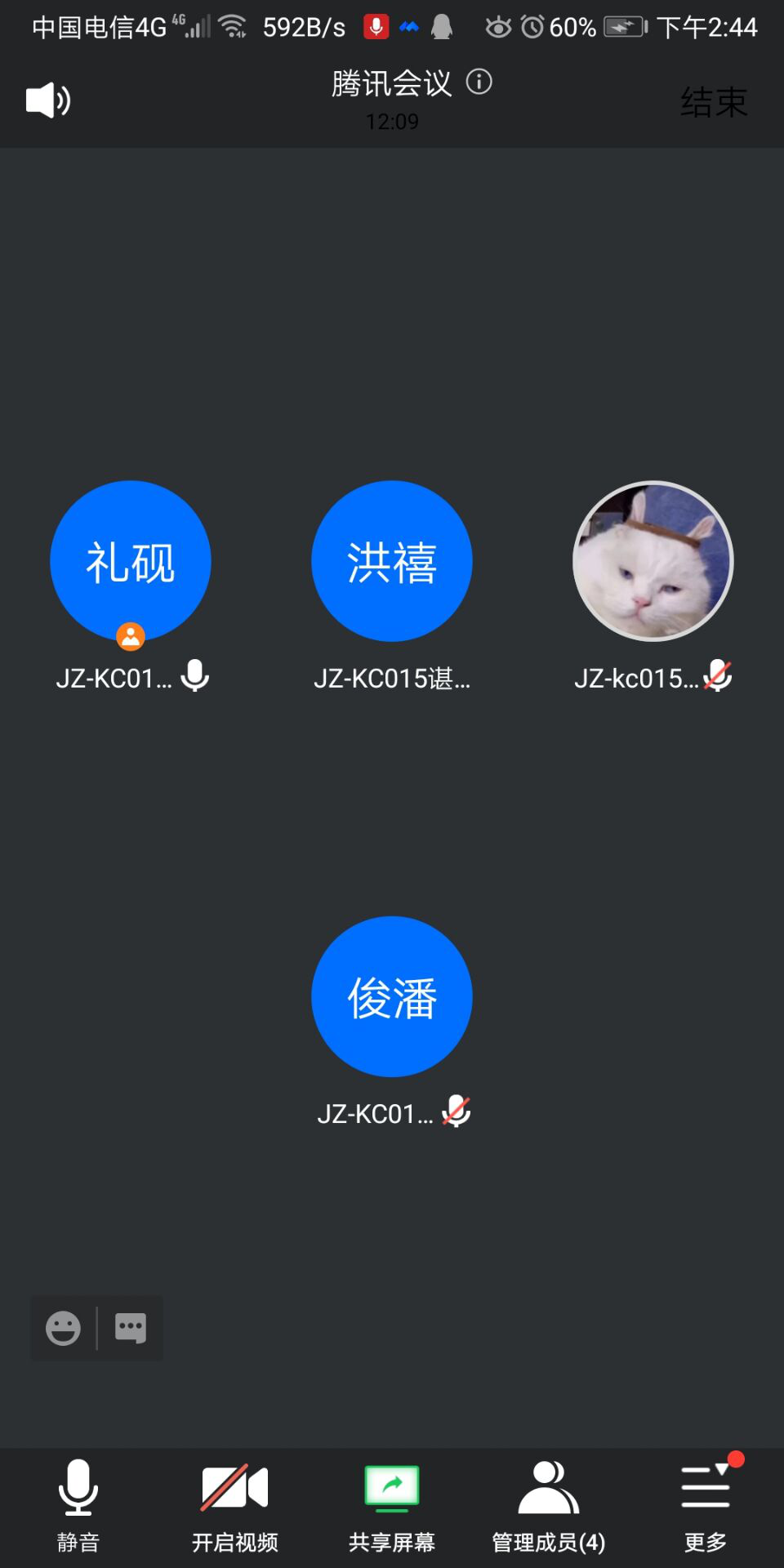Select participant tile 礼砚

(131, 562)
